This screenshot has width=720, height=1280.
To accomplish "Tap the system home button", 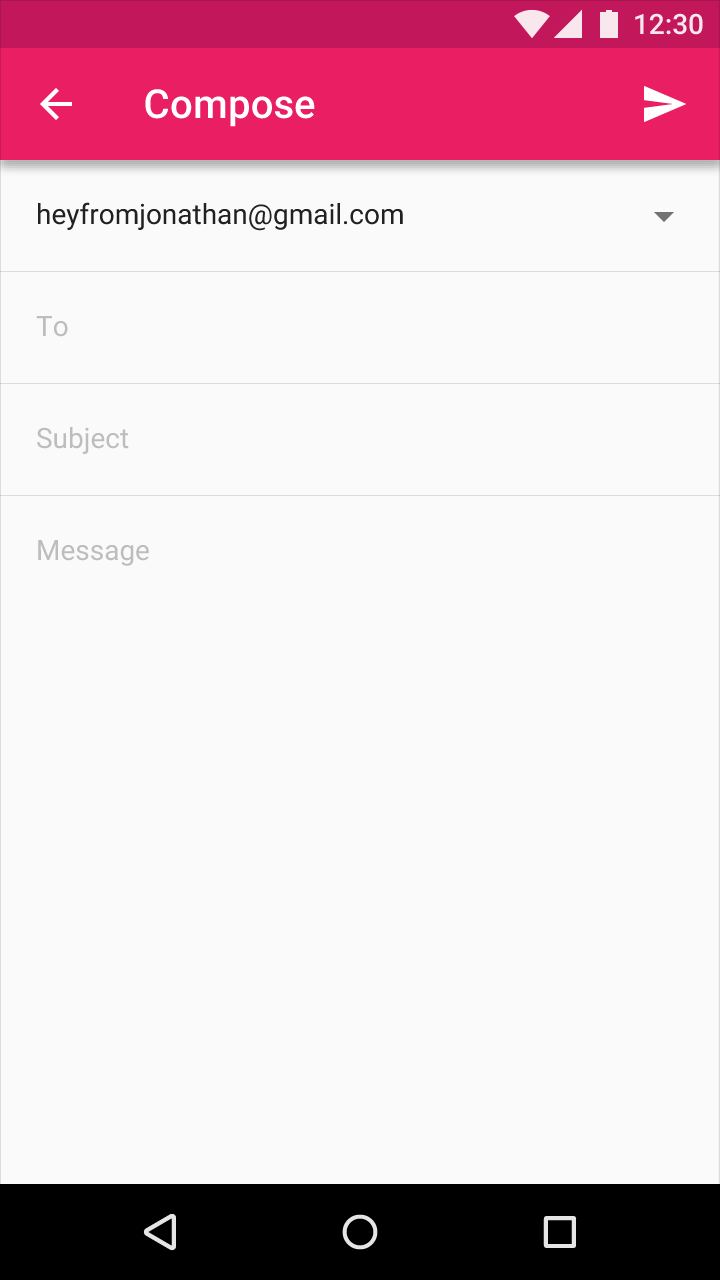I will coord(360,1232).
